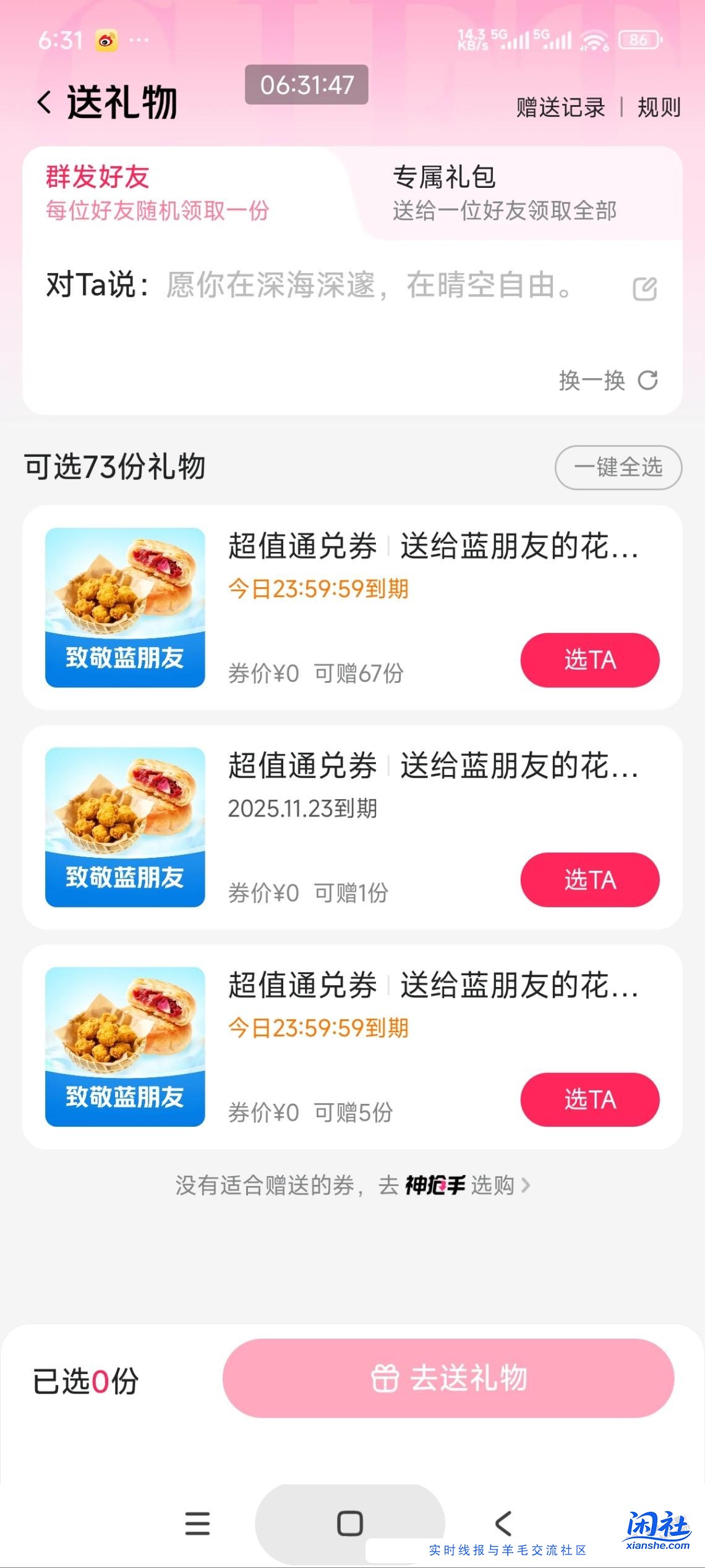Choose 选TA on the 2025.11.23 expiry coupon

point(588,880)
